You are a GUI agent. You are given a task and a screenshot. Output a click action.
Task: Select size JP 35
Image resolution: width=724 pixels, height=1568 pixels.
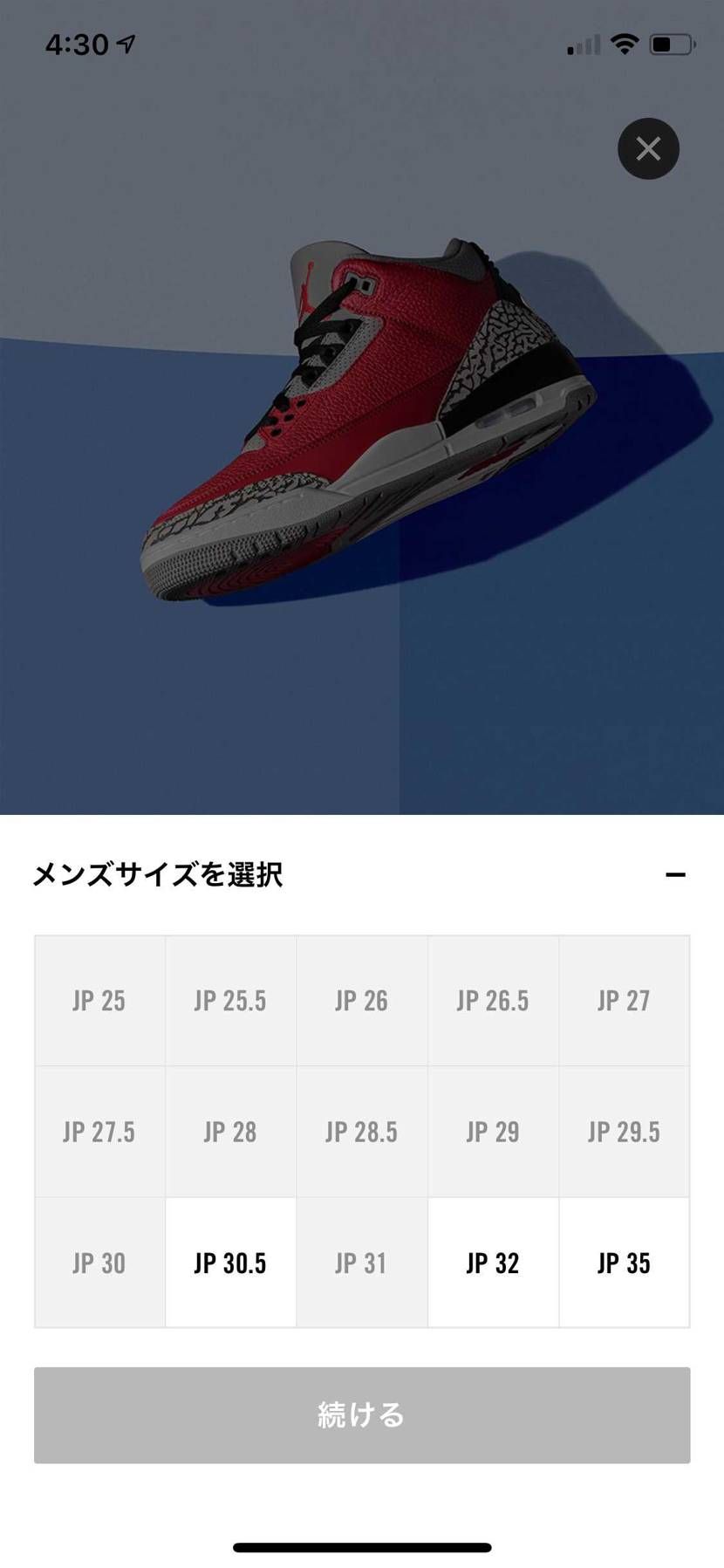tap(624, 1263)
